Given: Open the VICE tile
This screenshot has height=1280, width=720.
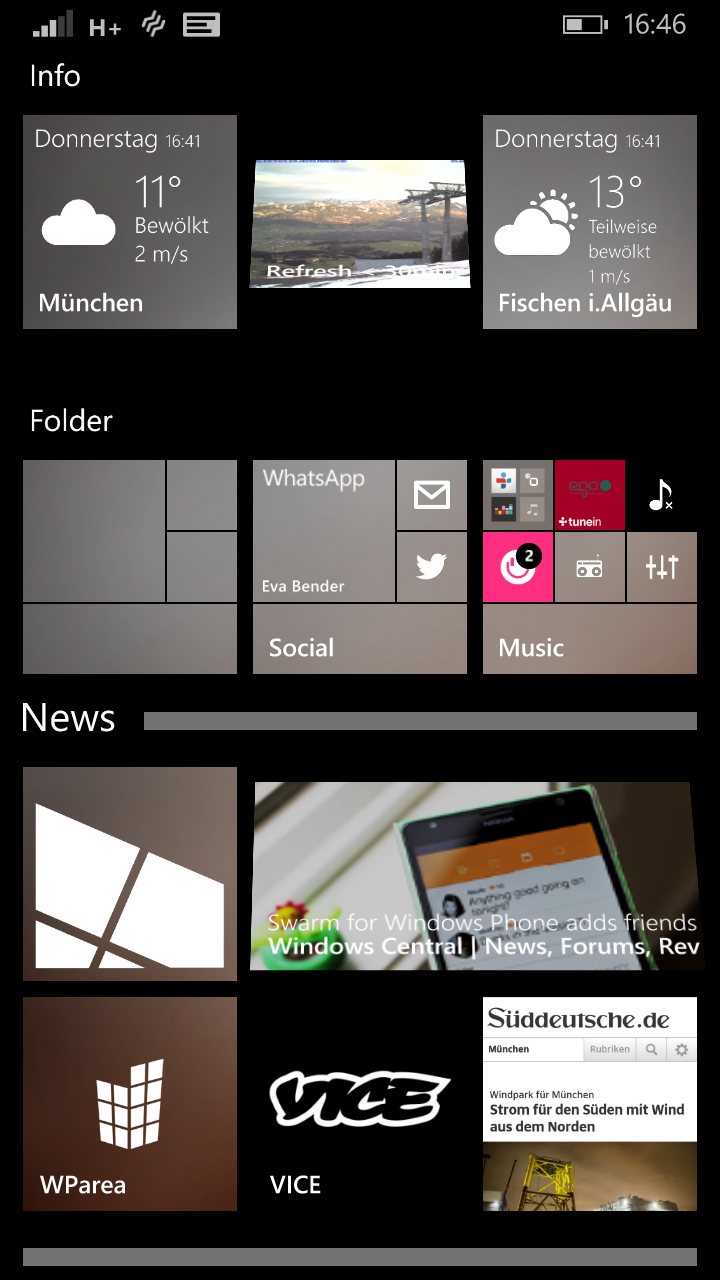Looking at the screenshot, I should 360,1104.
